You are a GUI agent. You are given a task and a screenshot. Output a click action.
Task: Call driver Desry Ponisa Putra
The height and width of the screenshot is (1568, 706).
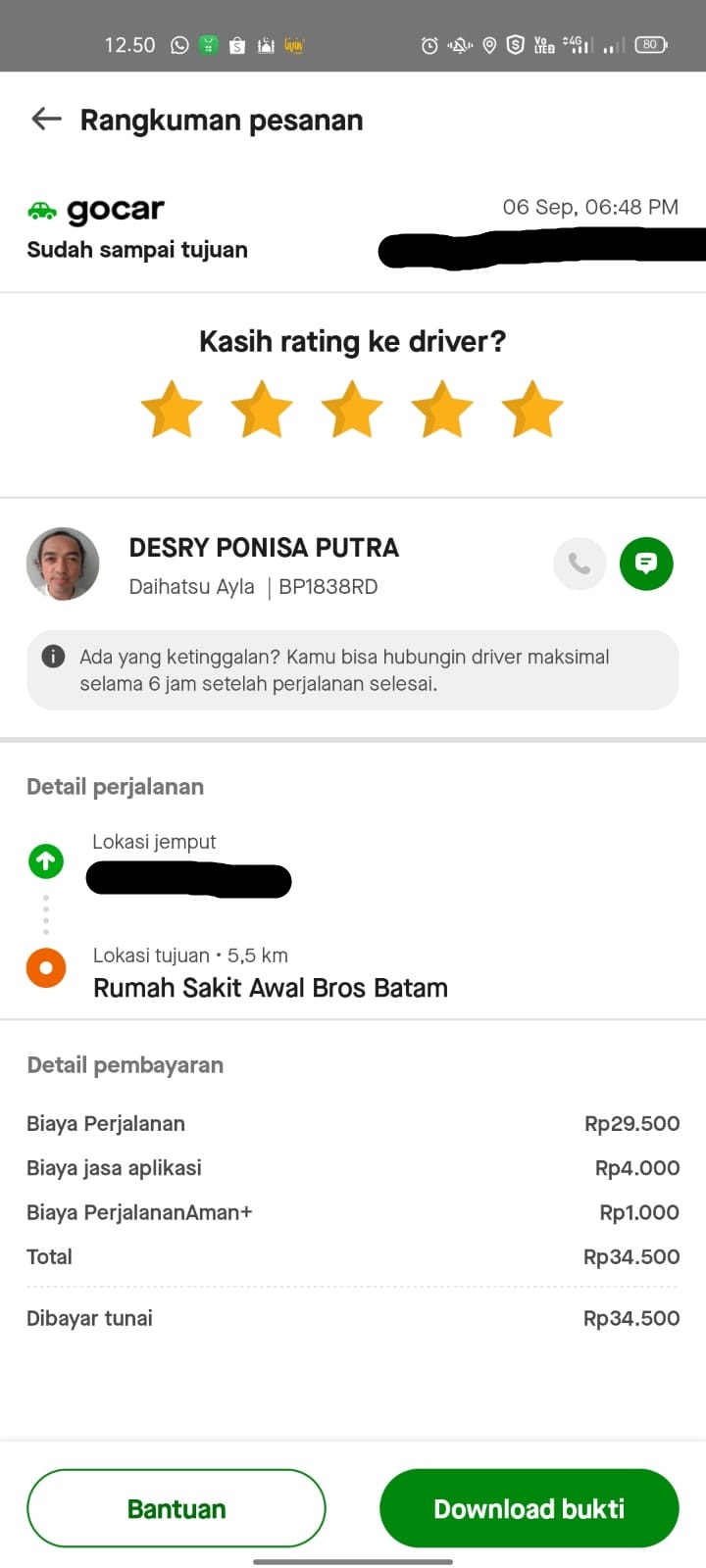tap(580, 563)
